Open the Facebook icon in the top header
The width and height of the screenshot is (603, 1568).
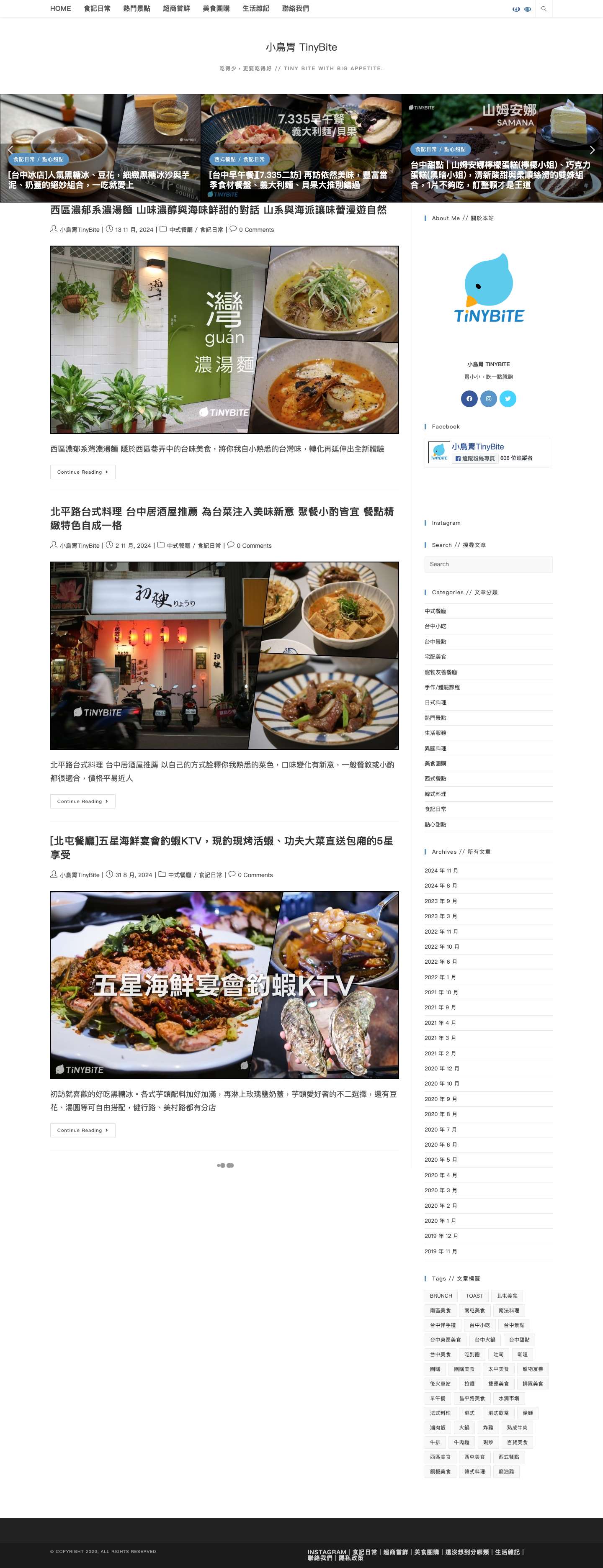coord(515,9)
